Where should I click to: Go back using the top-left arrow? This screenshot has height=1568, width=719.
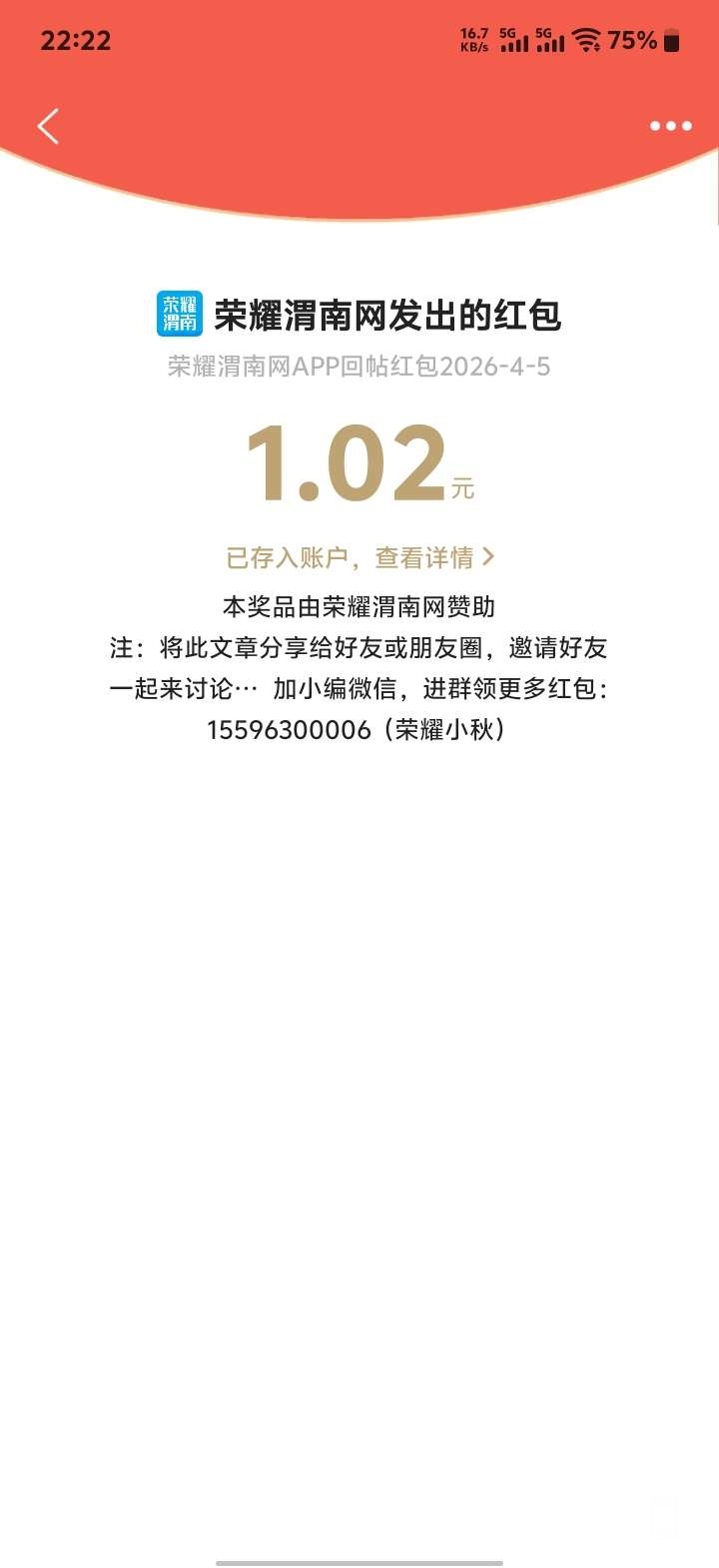48,127
